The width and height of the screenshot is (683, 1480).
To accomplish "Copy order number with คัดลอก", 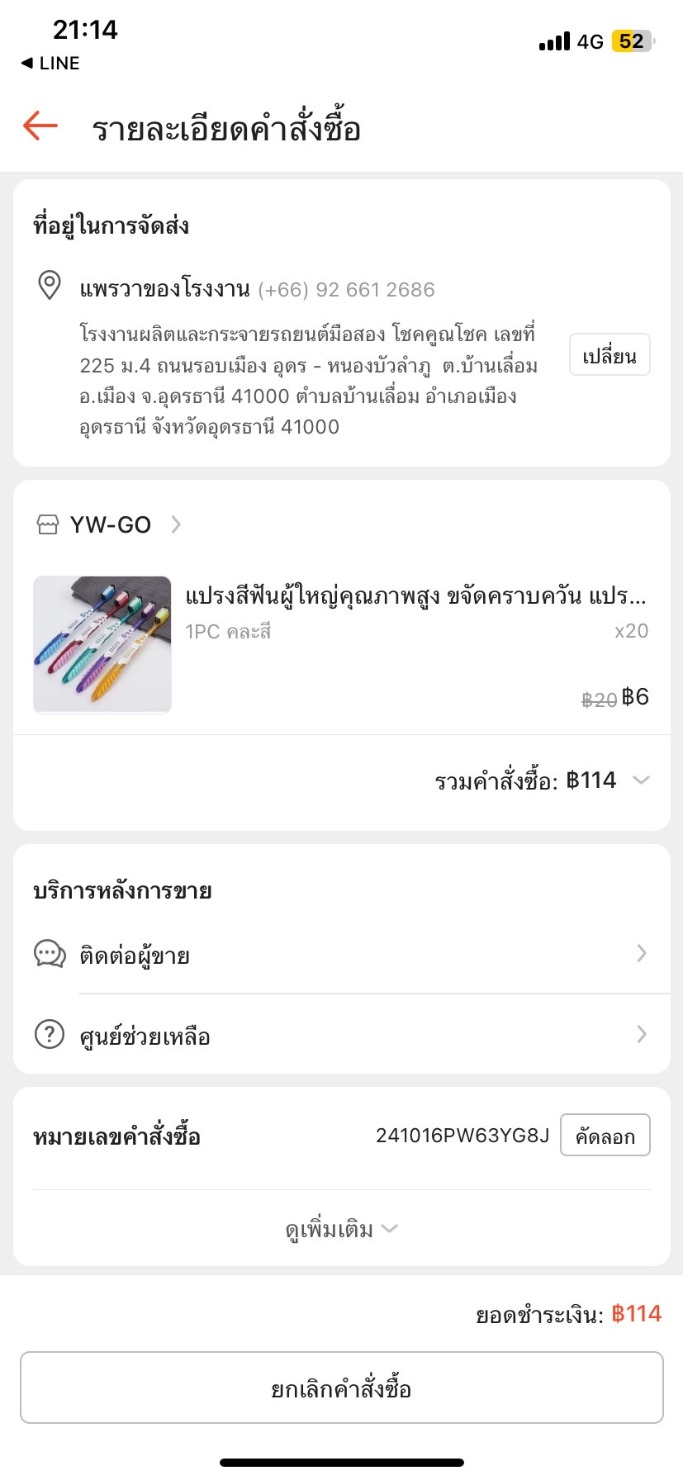I will coord(604,1135).
